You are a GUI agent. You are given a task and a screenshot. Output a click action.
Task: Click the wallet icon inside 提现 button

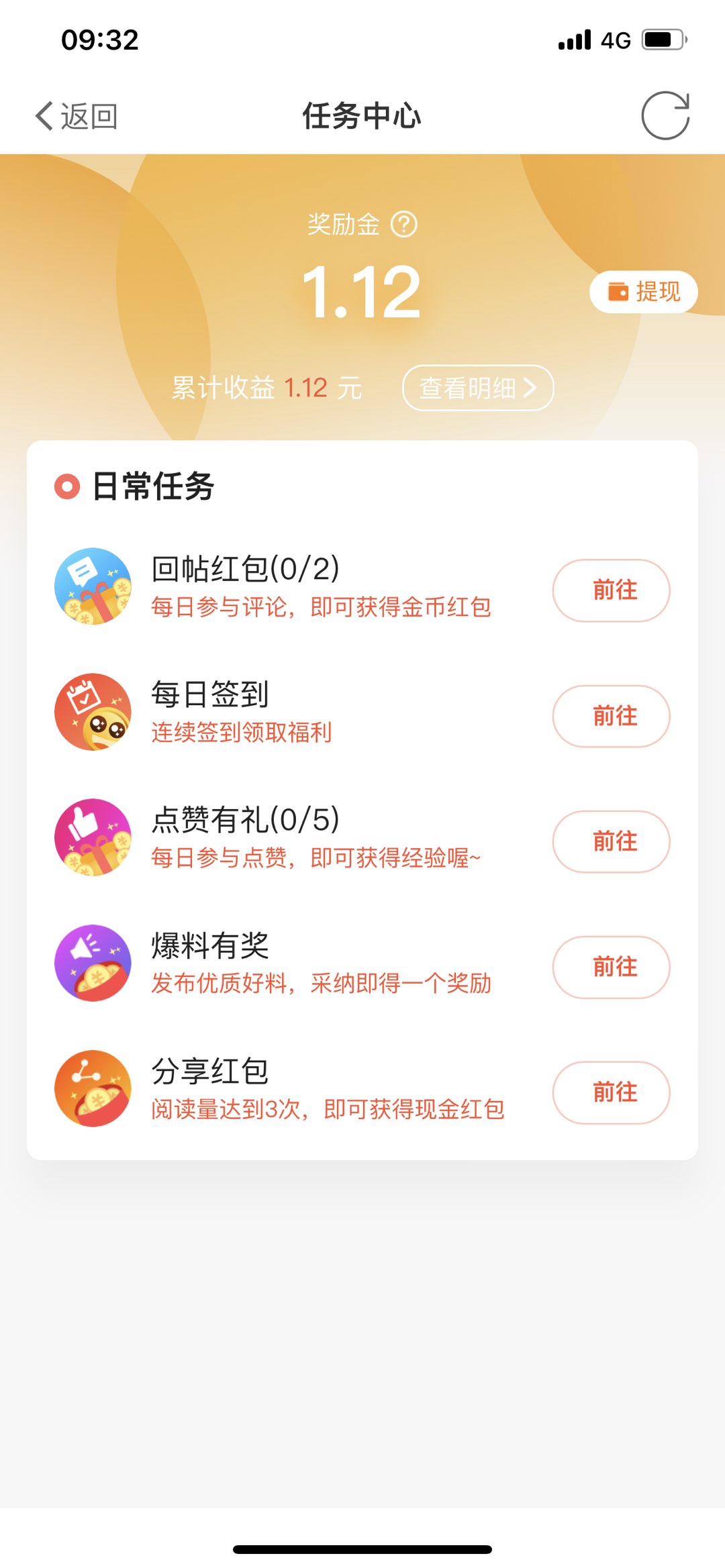618,292
